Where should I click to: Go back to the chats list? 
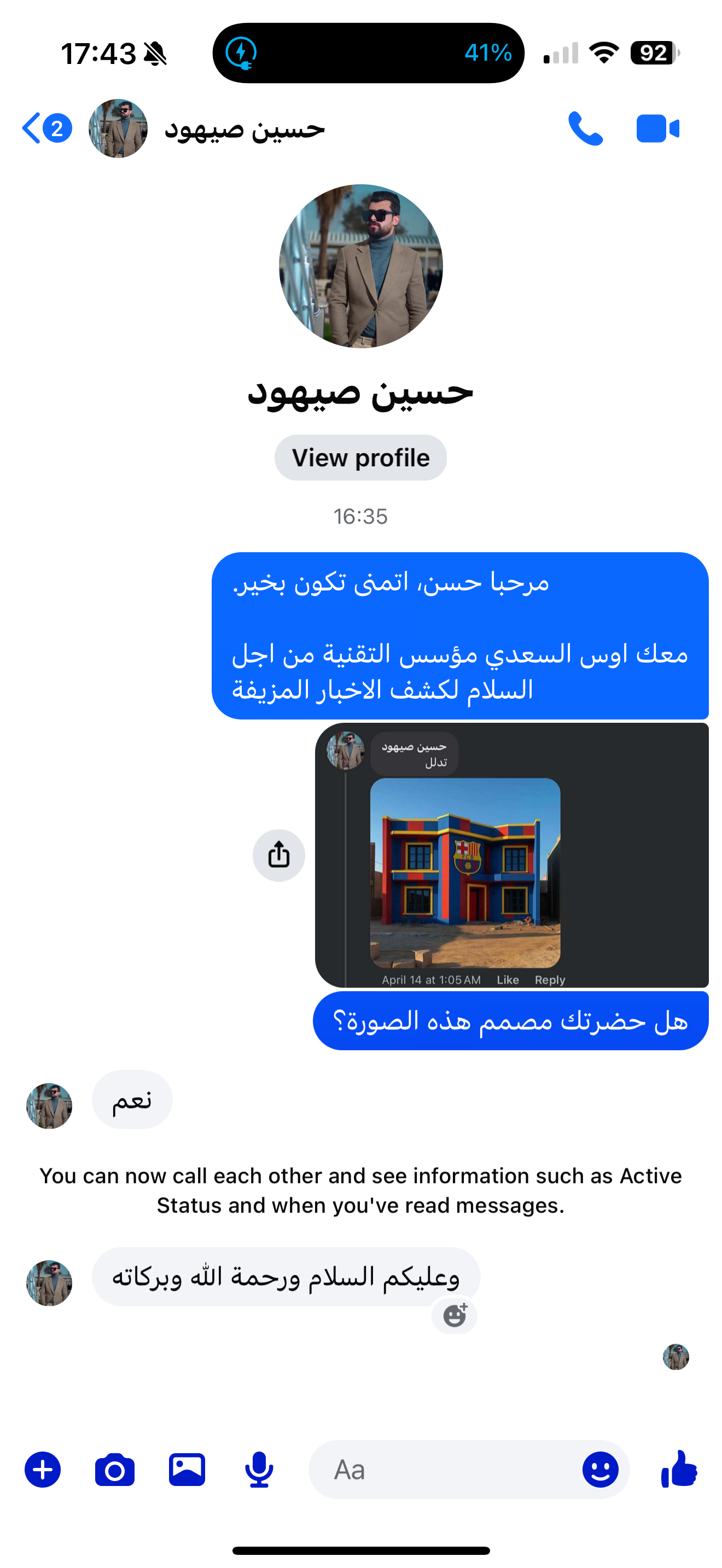point(46,128)
